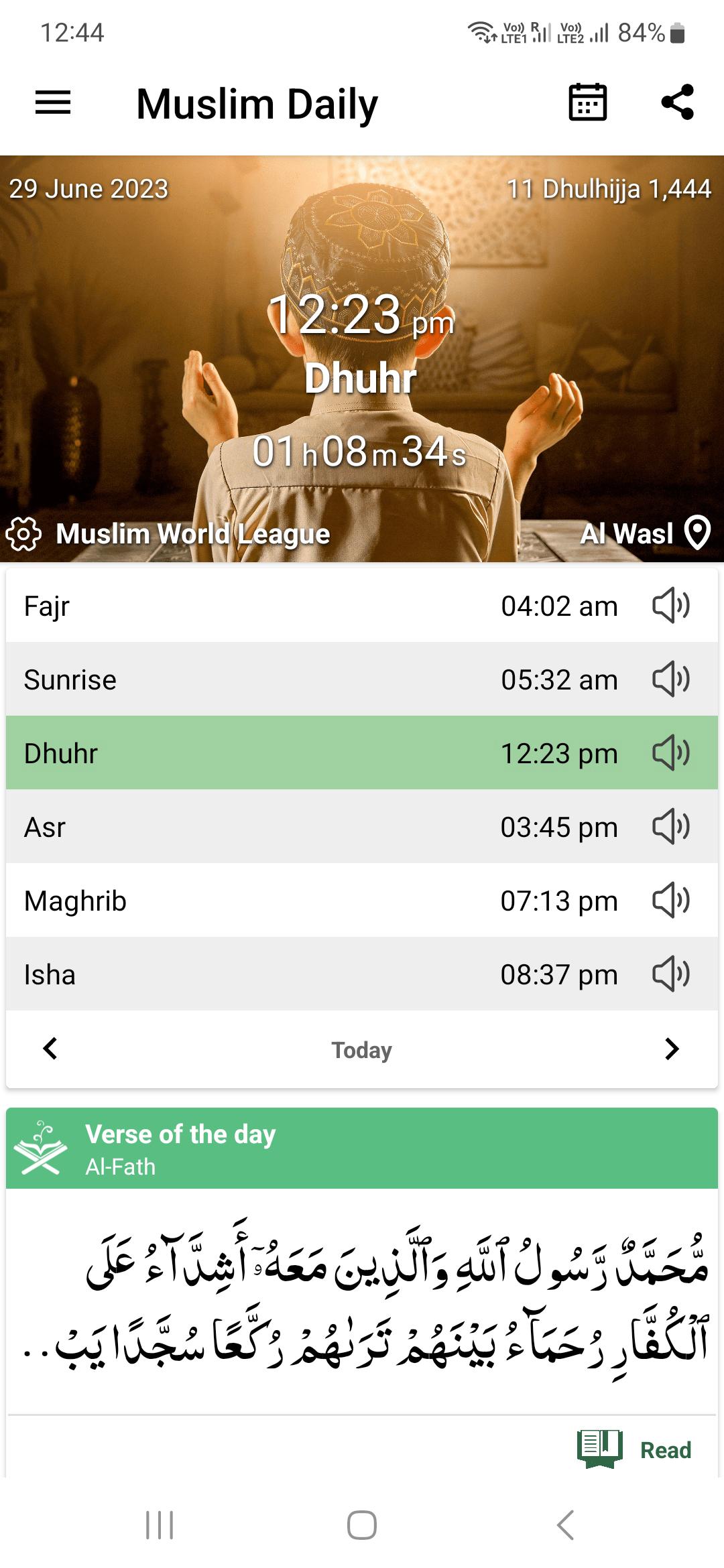Go to previous day's prayer times
The image size is (724, 1568).
coord(50,1049)
